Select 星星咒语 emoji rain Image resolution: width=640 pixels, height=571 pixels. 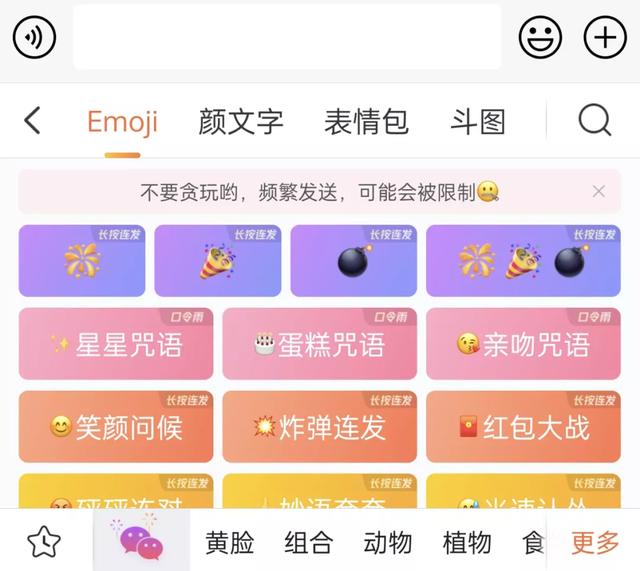tap(116, 345)
